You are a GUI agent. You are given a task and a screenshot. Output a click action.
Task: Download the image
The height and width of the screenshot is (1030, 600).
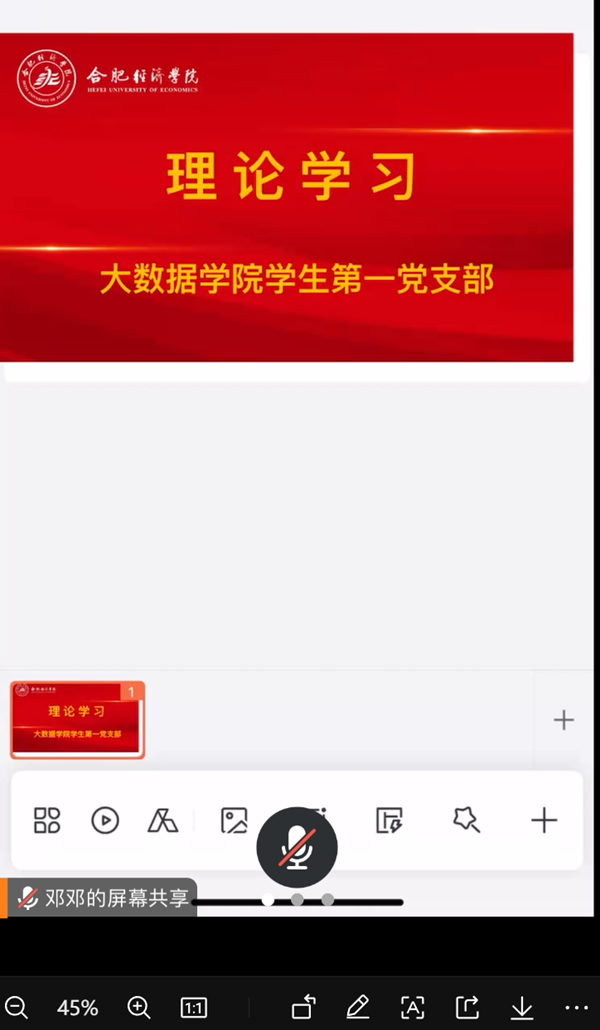tap(521, 1007)
